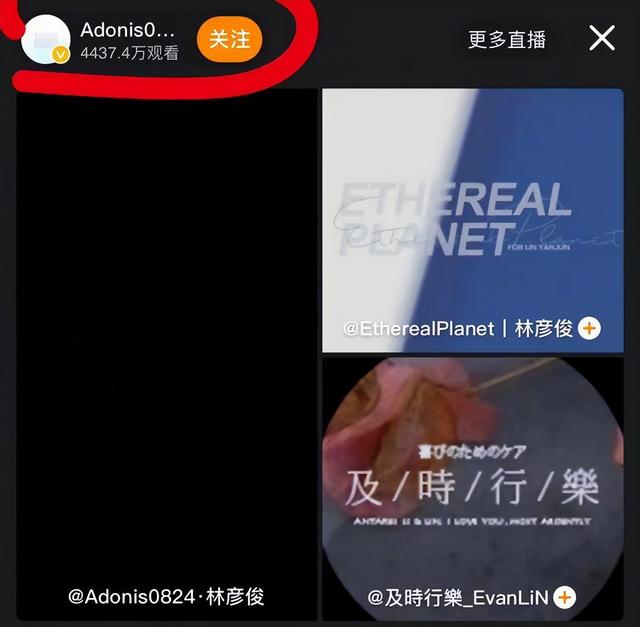The height and width of the screenshot is (627, 640).
Task: Open 更多直播 to see more live streams
Action: click(x=507, y=39)
